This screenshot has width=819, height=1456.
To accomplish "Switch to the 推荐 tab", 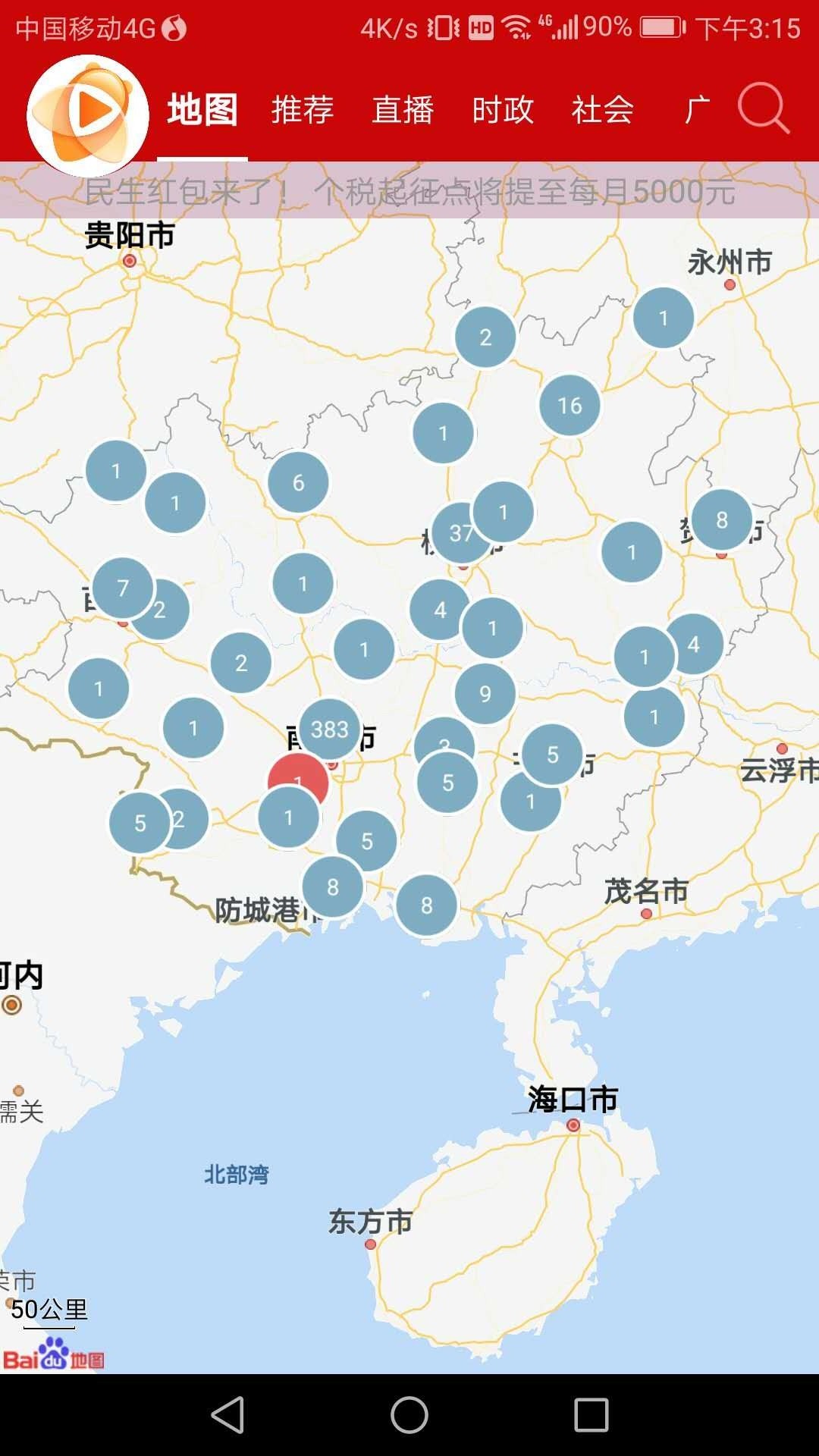I will click(303, 110).
